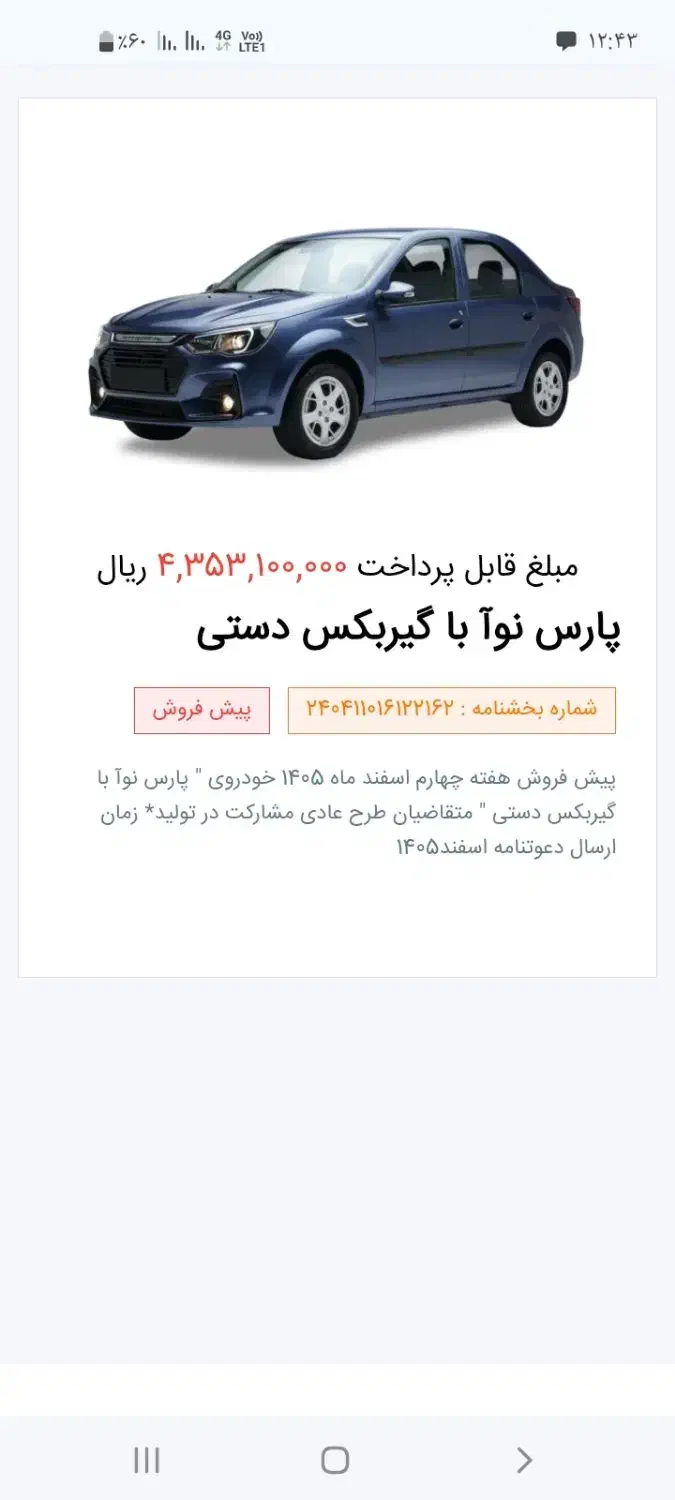Go back with the navigation bar arrow
Viewport: 675px width, 1500px height.
coord(523,1460)
